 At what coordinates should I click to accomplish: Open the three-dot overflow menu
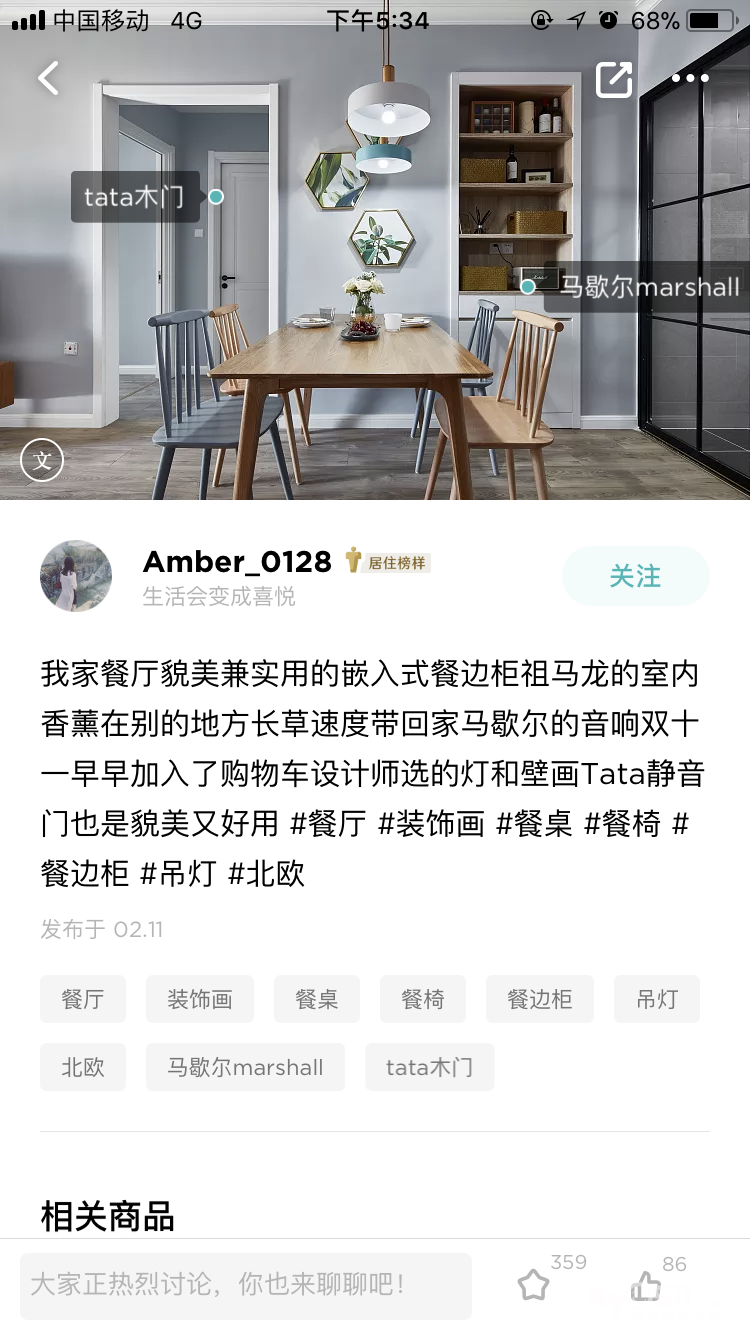(x=690, y=78)
